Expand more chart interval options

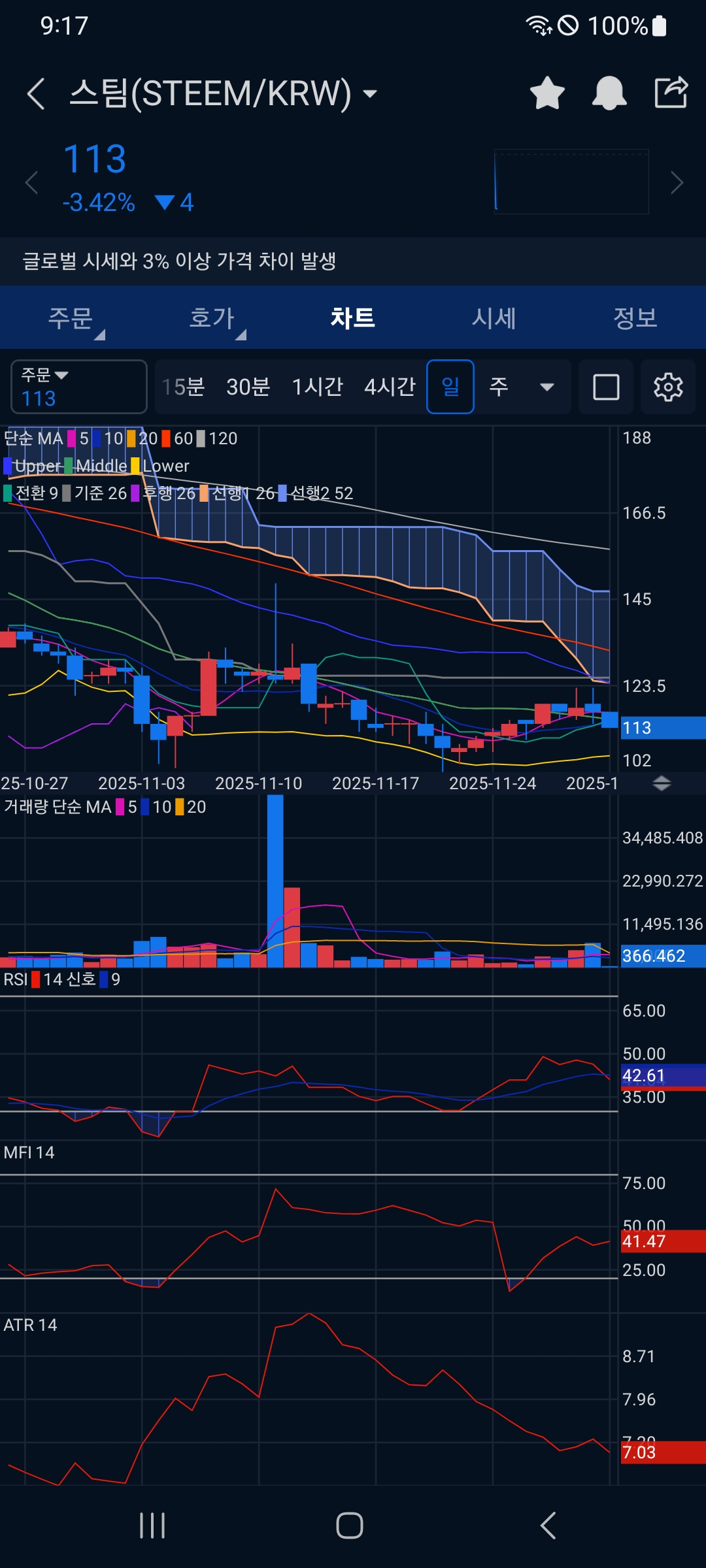547,387
